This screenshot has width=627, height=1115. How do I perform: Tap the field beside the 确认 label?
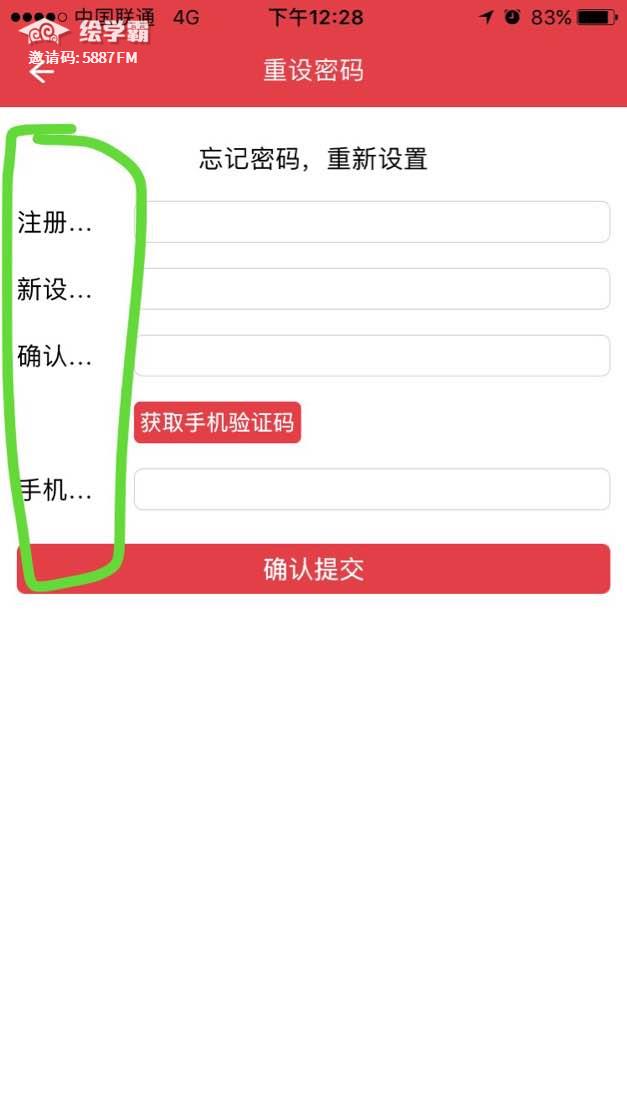pos(371,356)
